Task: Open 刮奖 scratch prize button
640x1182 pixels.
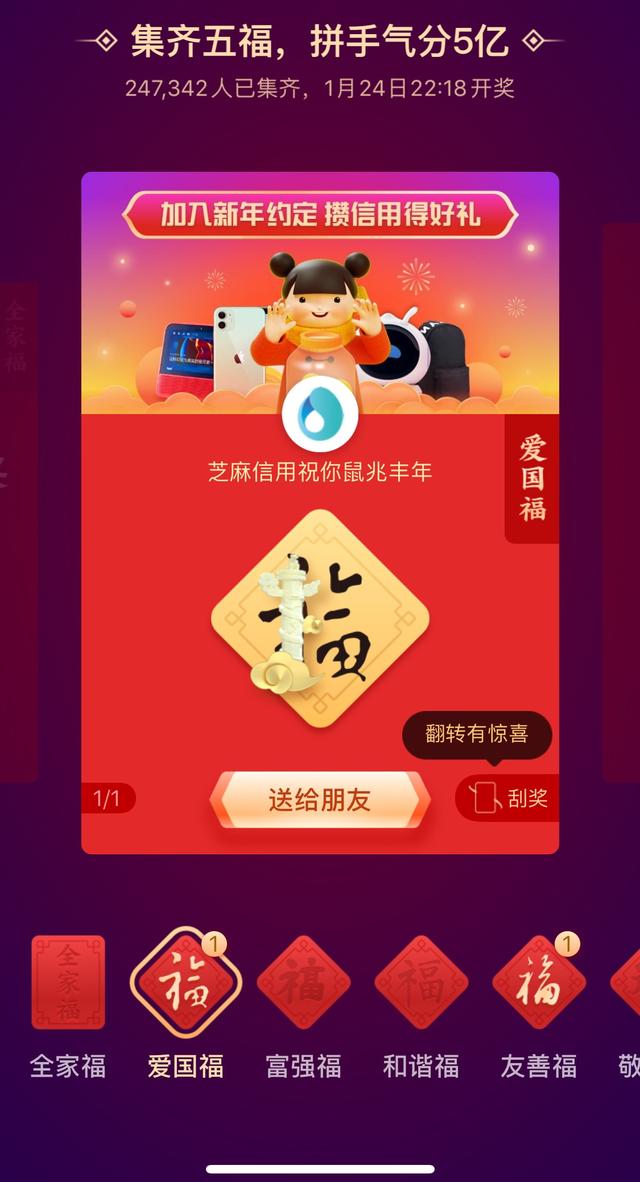Action: [509, 798]
